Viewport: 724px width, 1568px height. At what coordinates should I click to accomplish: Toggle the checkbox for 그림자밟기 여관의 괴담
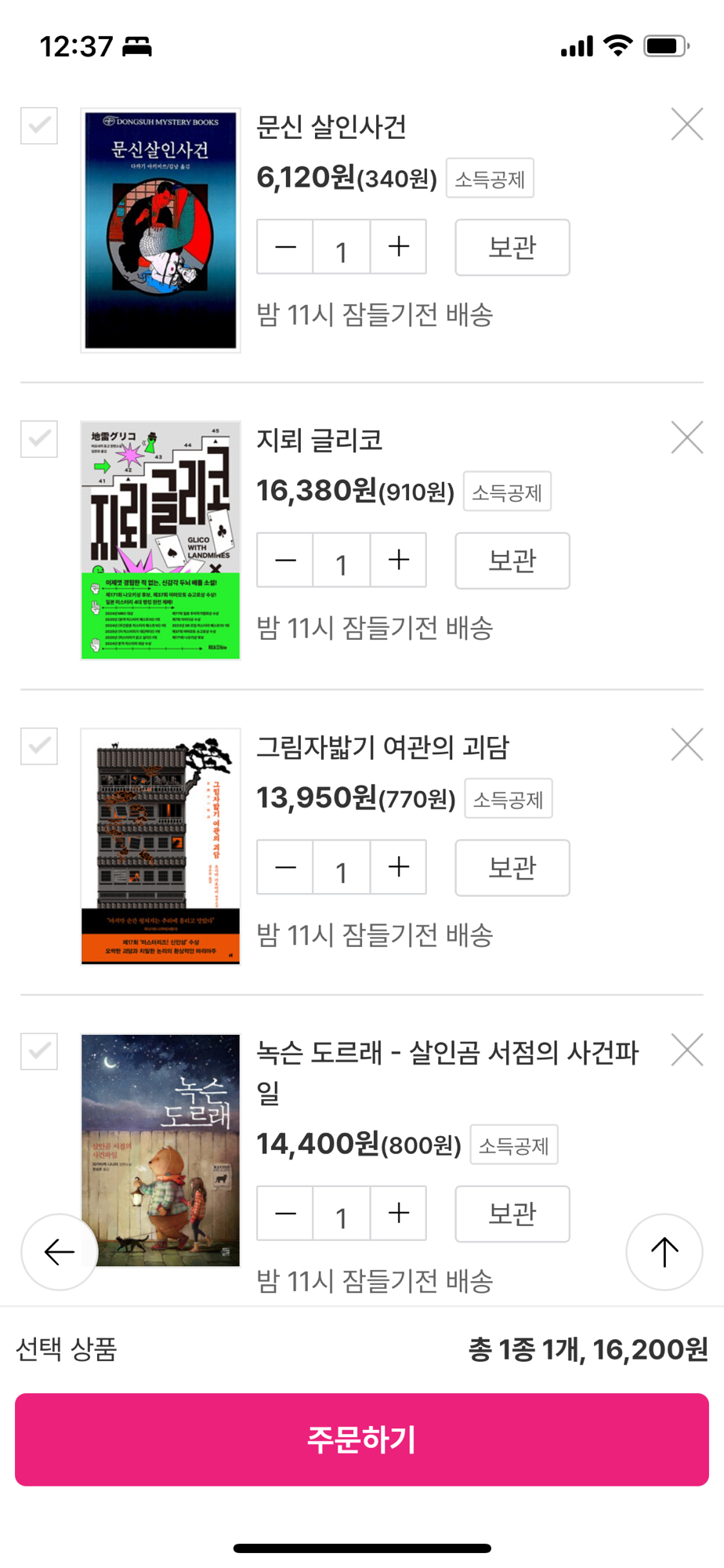[x=39, y=746]
